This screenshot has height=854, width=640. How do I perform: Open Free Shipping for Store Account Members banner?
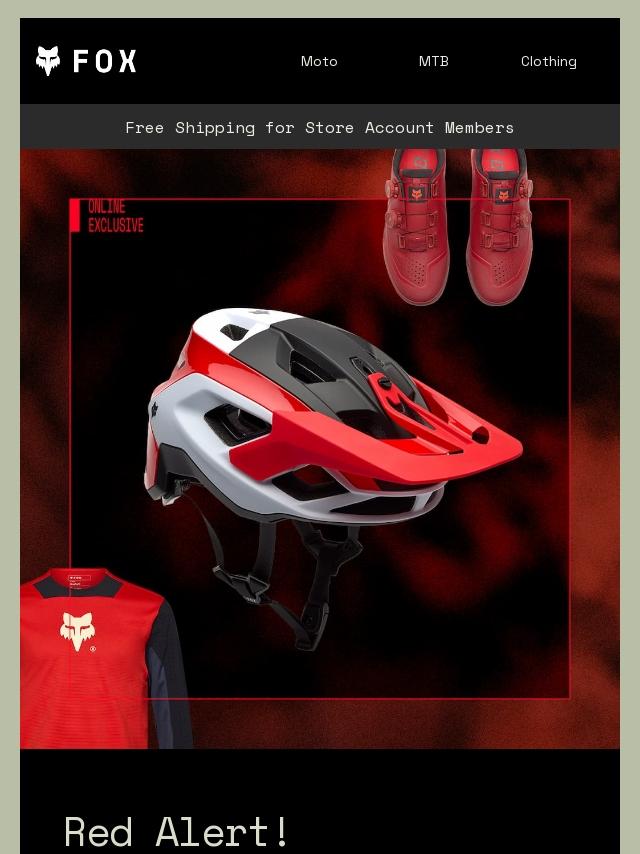point(319,127)
